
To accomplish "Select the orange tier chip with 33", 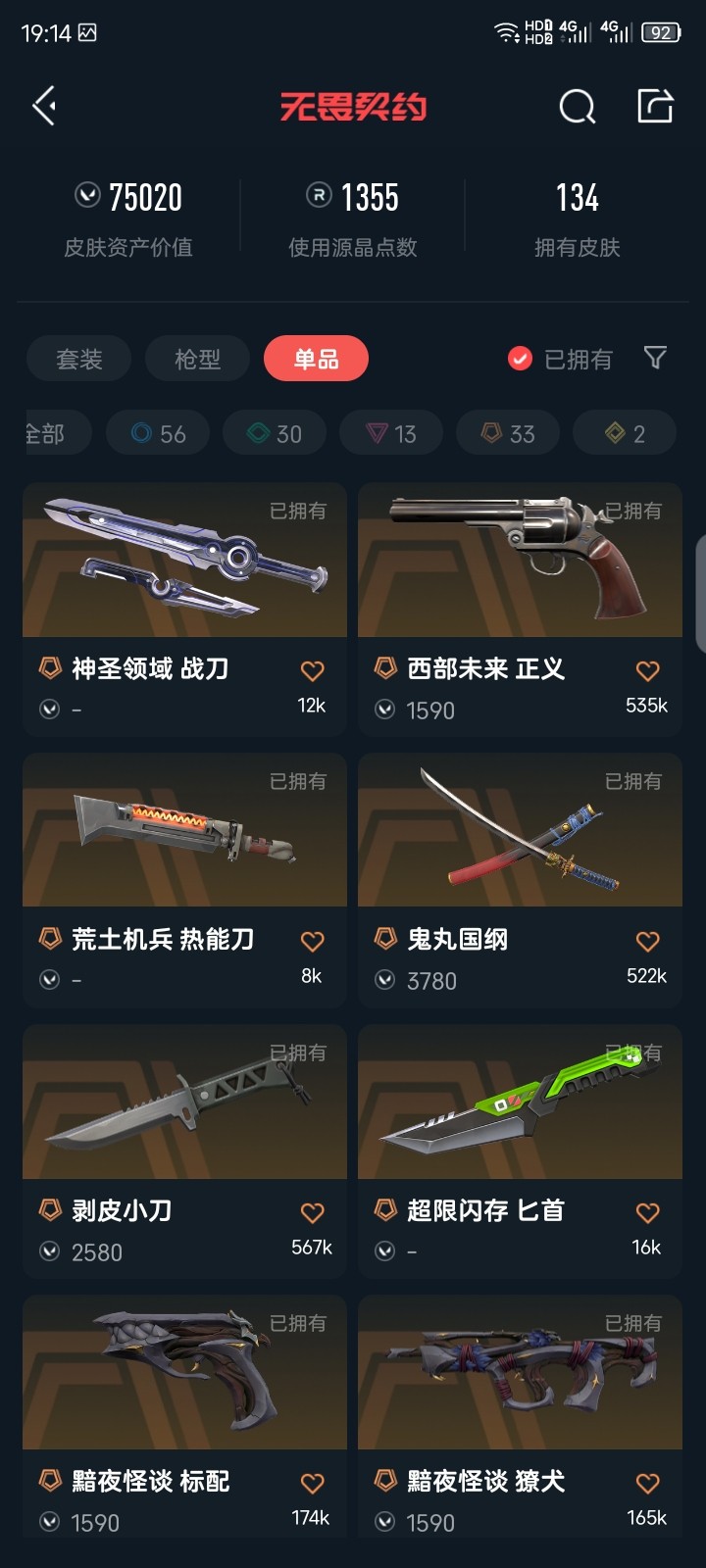I will coord(508,433).
